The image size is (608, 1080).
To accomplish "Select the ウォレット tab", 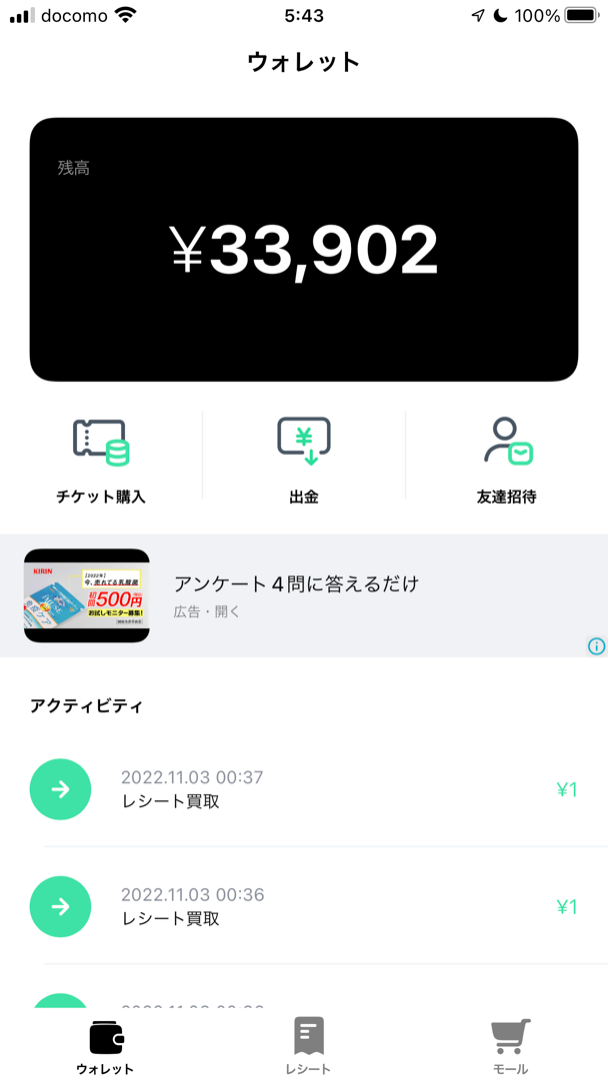I will click(105, 1046).
